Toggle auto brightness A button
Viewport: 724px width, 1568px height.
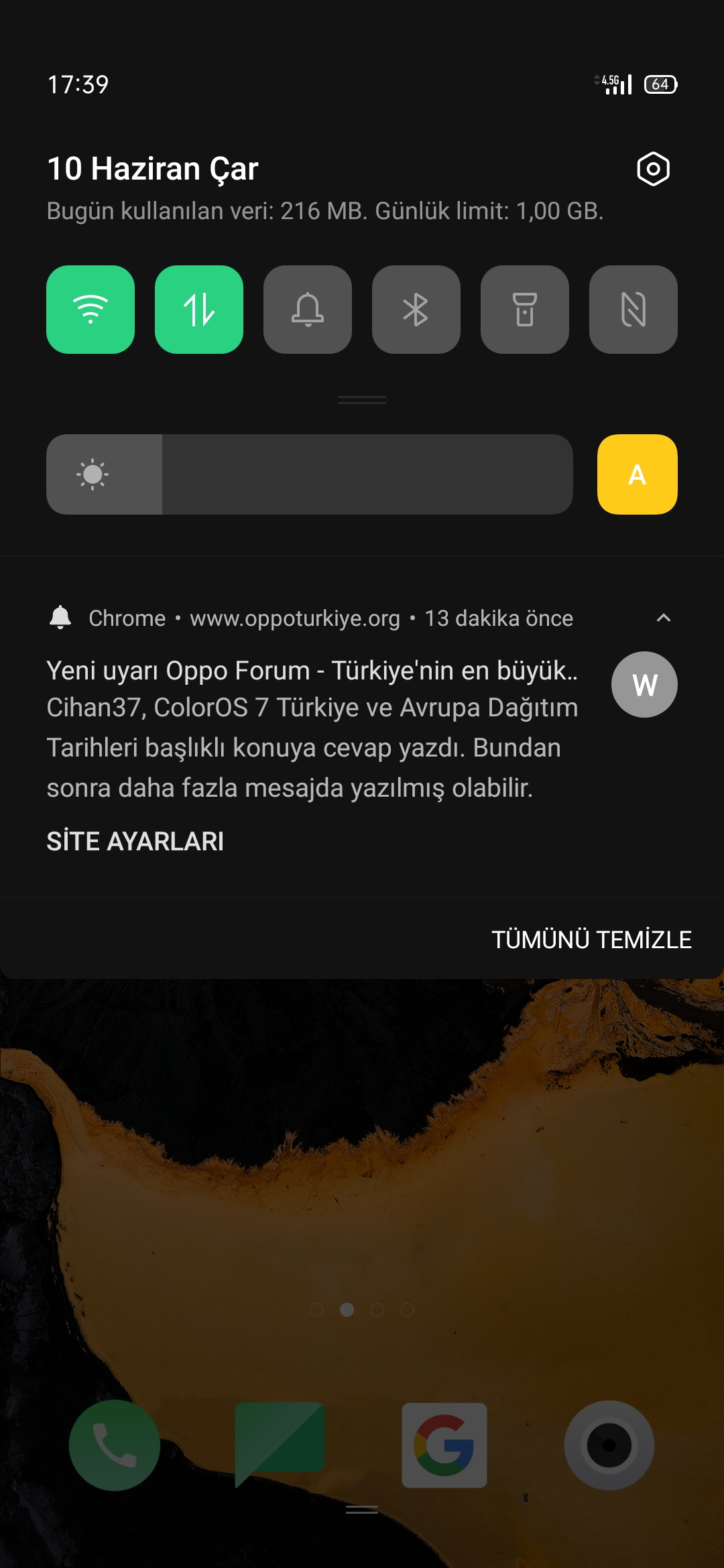[x=638, y=474]
